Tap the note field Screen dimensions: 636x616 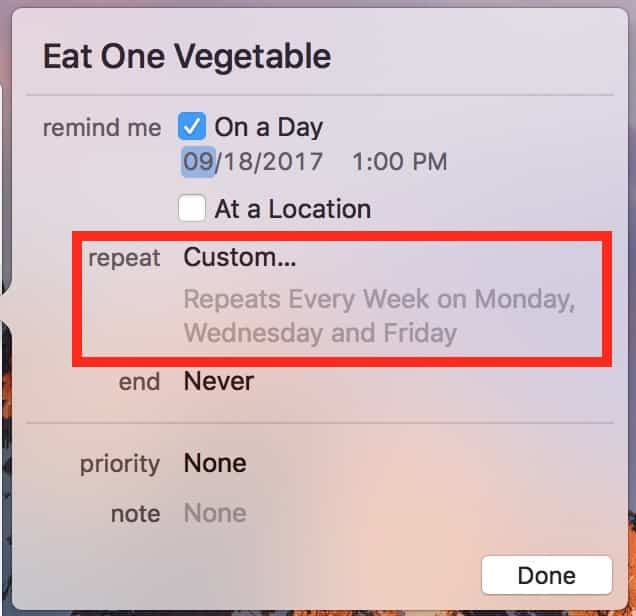click(214, 514)
